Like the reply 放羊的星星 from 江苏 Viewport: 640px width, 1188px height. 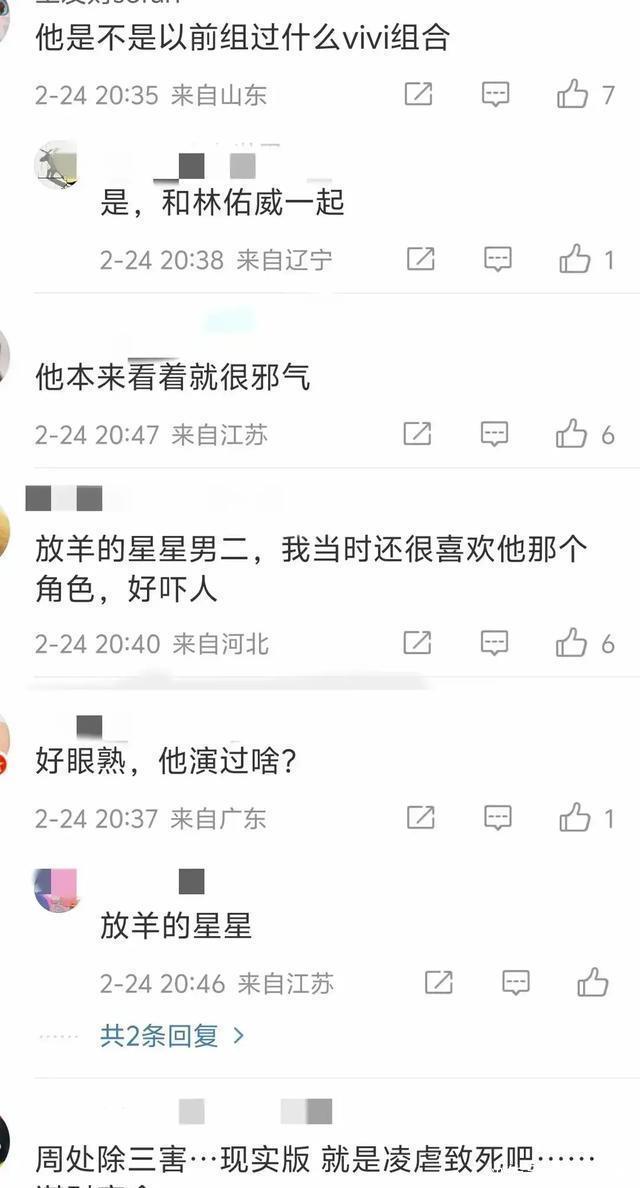coord(592,983)
